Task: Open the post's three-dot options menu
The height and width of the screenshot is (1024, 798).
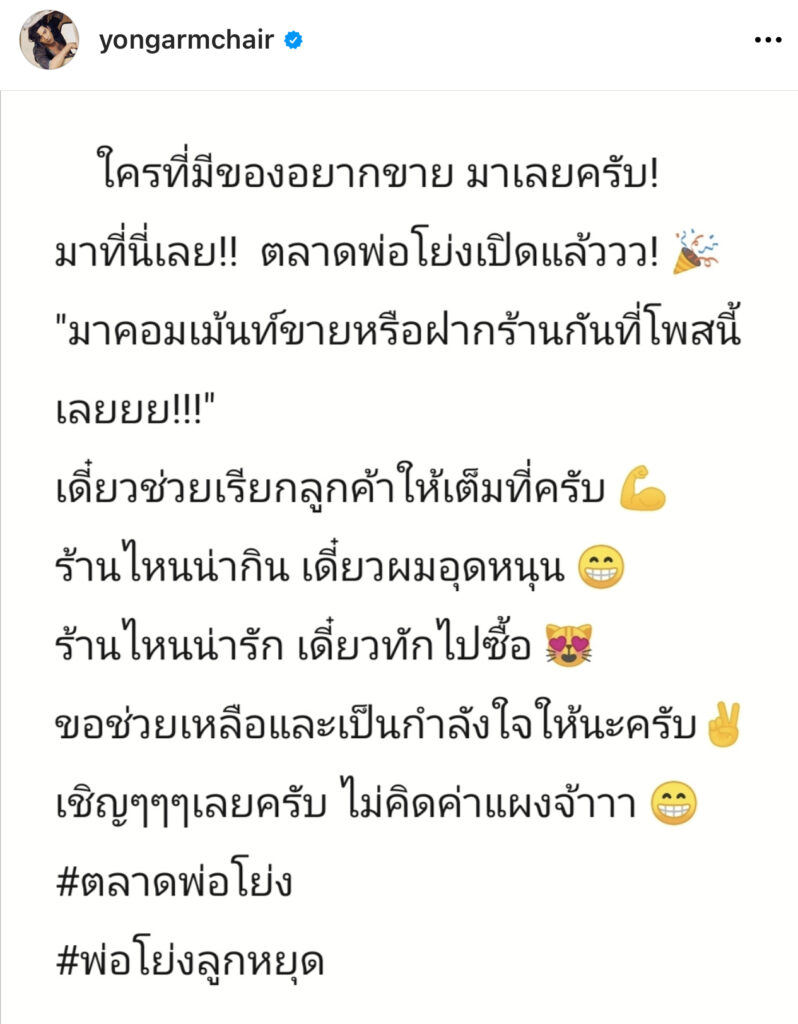Action: point(766,40)
